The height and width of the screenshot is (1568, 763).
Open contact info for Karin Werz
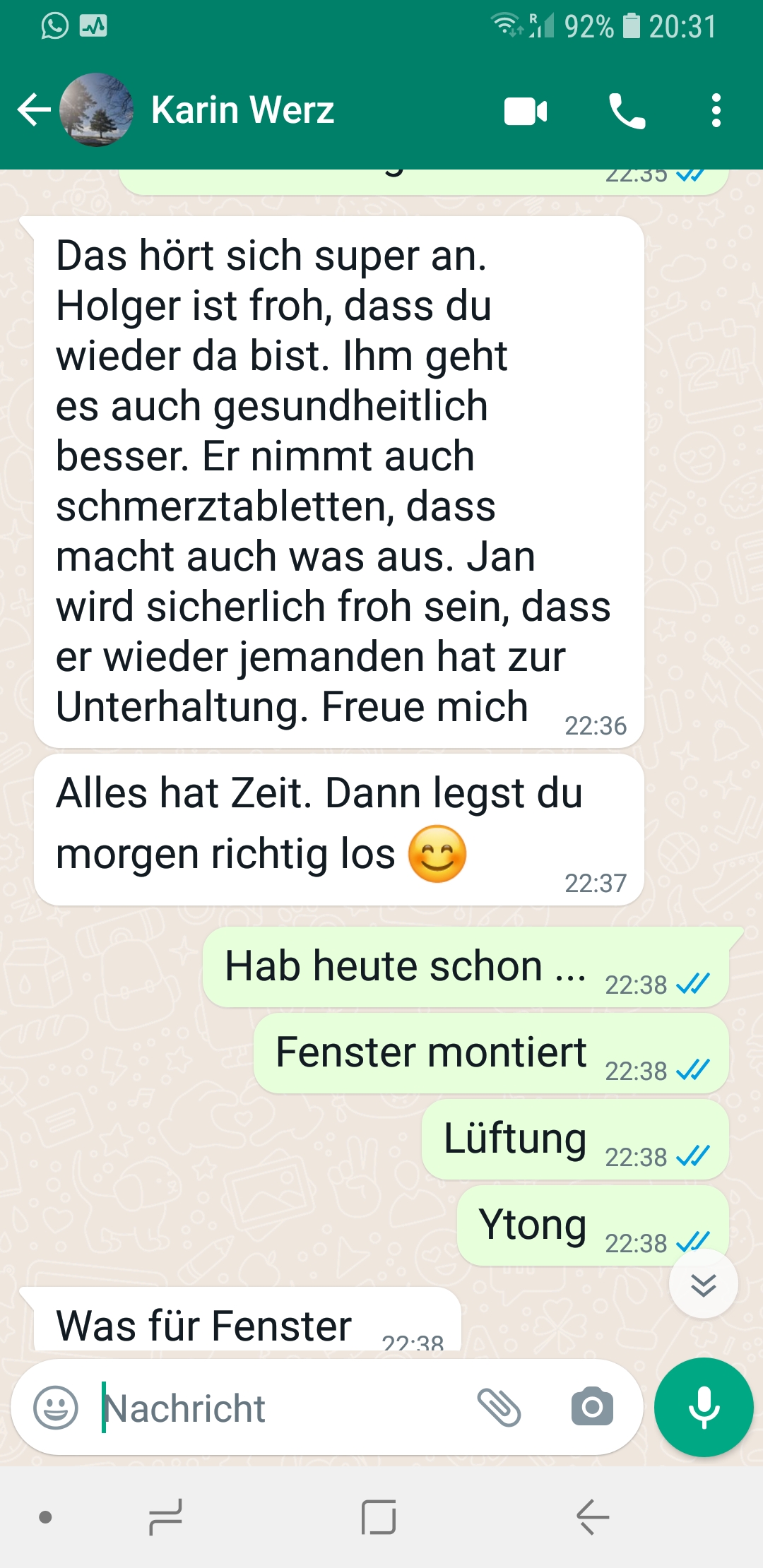point(242,110)
